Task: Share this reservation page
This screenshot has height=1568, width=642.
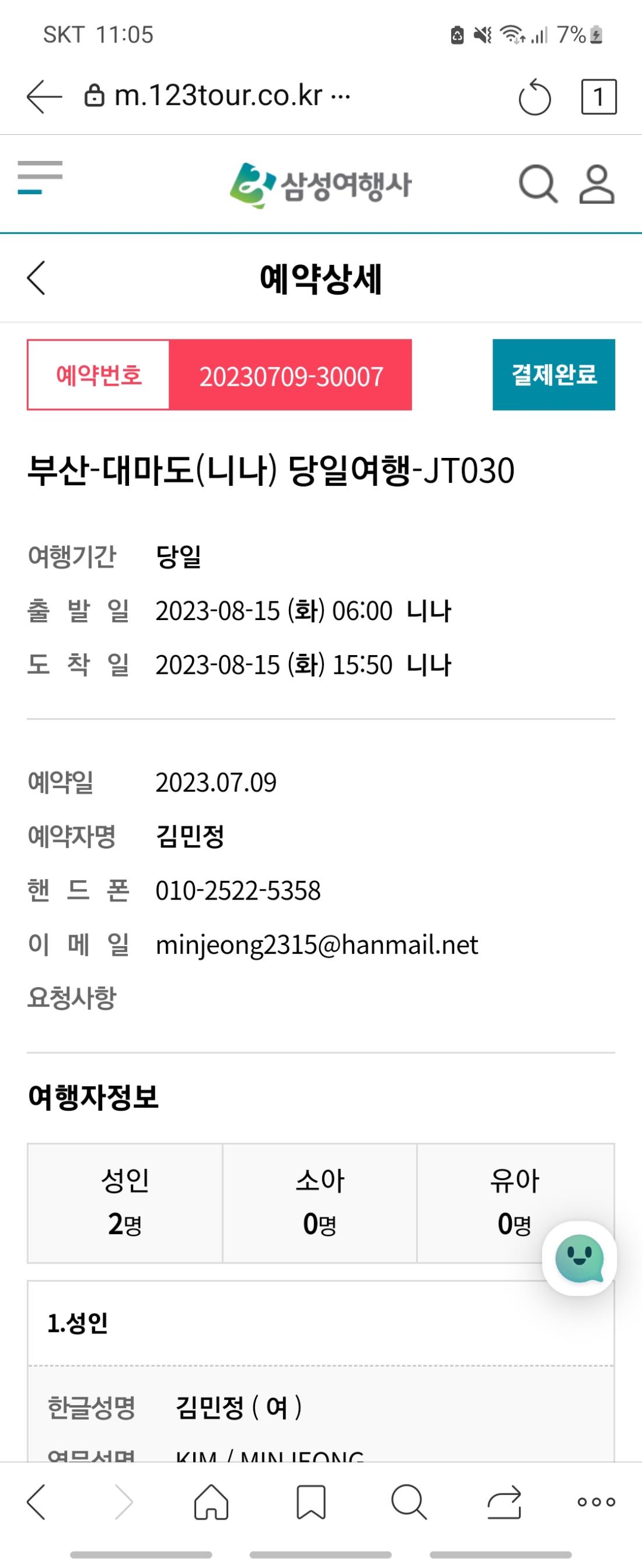Action: pos(504,1501)
